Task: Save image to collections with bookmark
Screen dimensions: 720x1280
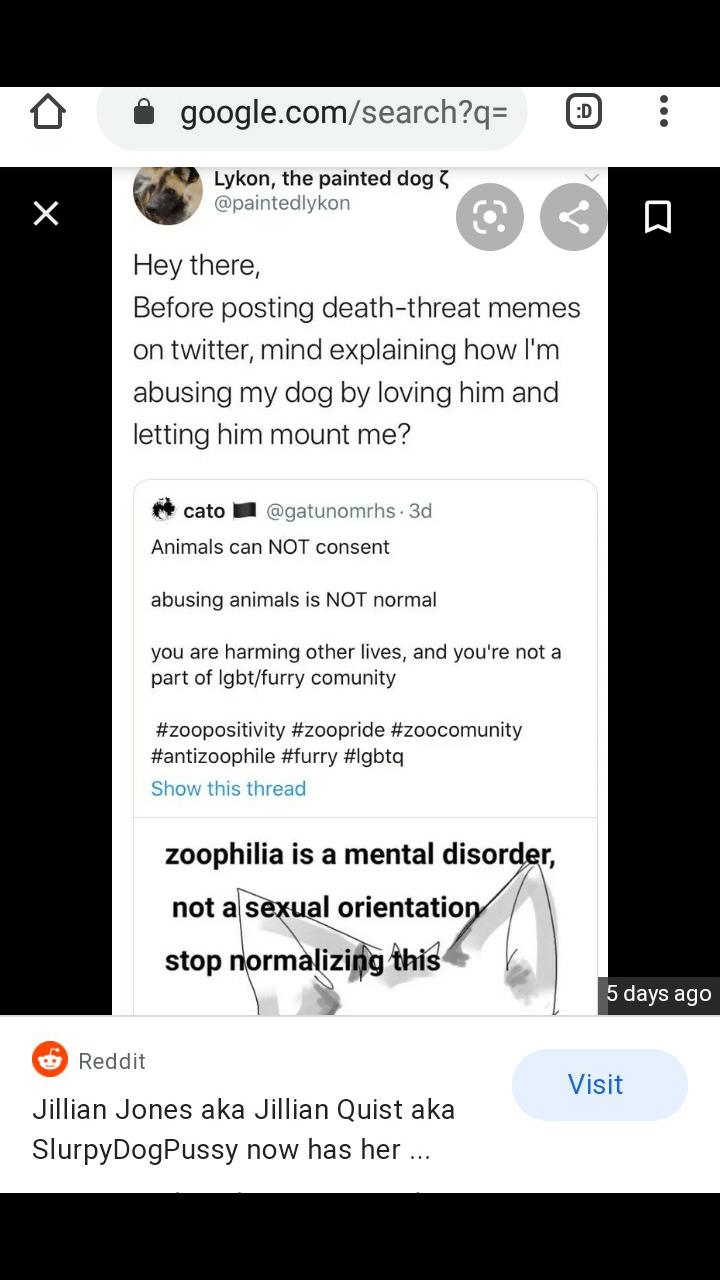Action: point(657,217)
